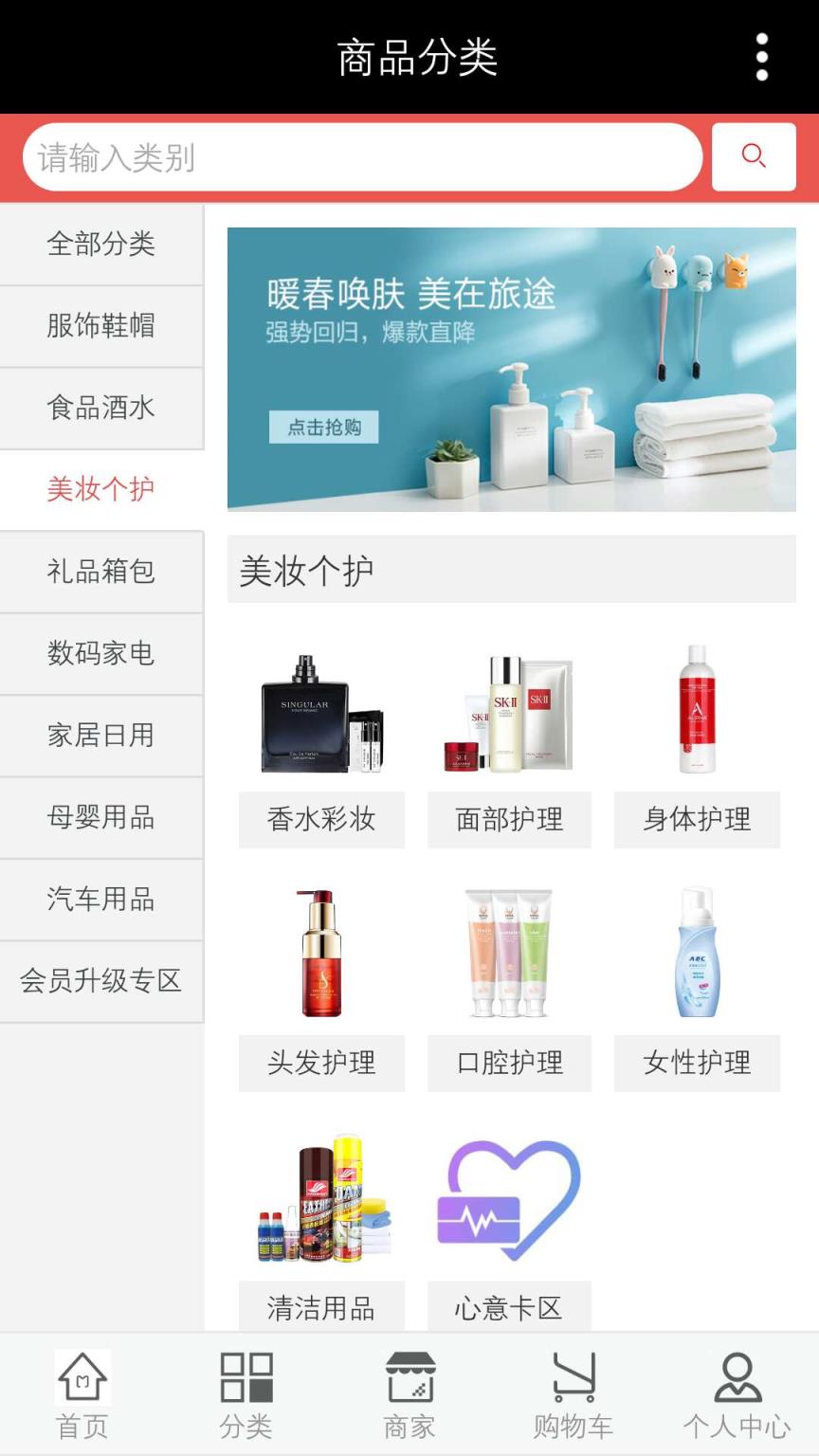Tap the 个人中心 profile icon

(735, 1387)
